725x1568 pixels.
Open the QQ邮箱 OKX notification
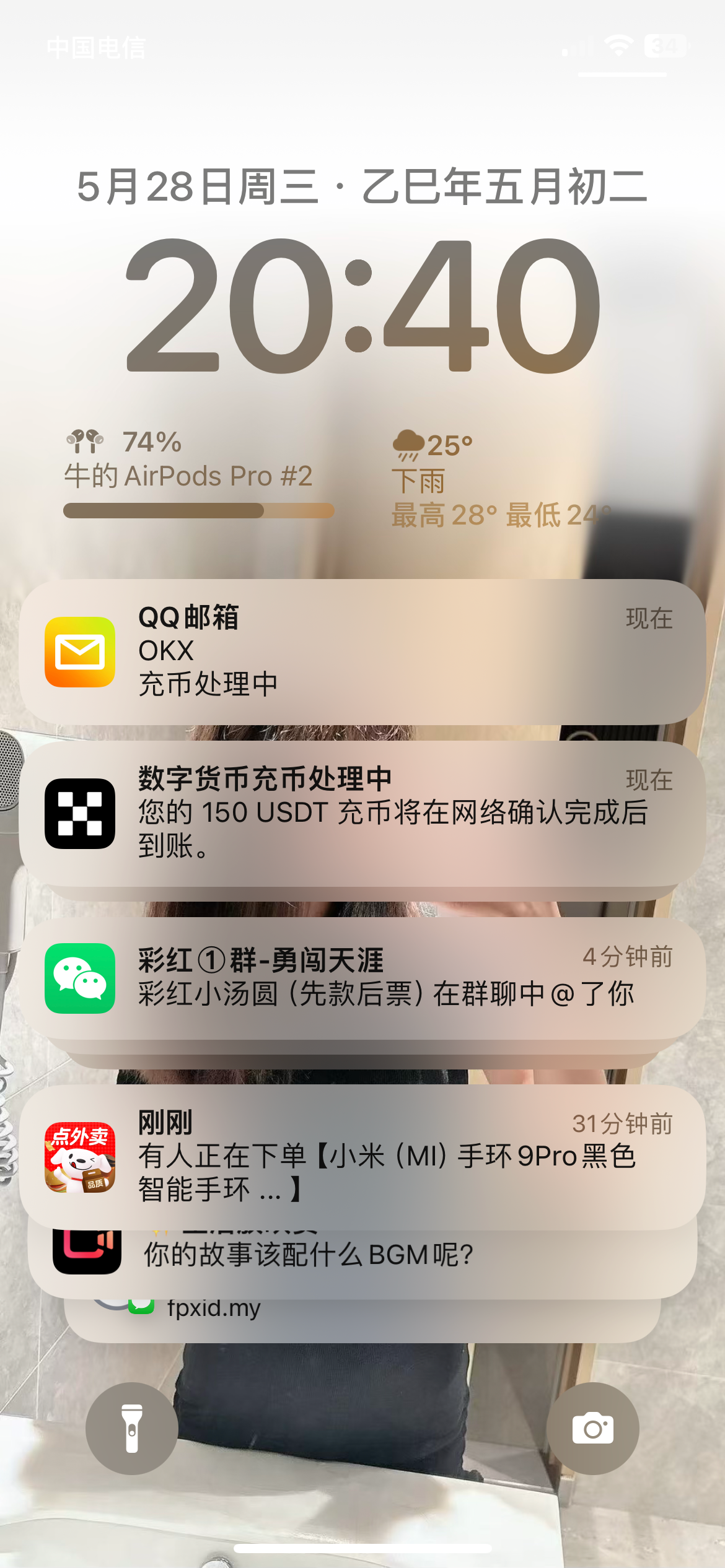[x=362, y=651]
